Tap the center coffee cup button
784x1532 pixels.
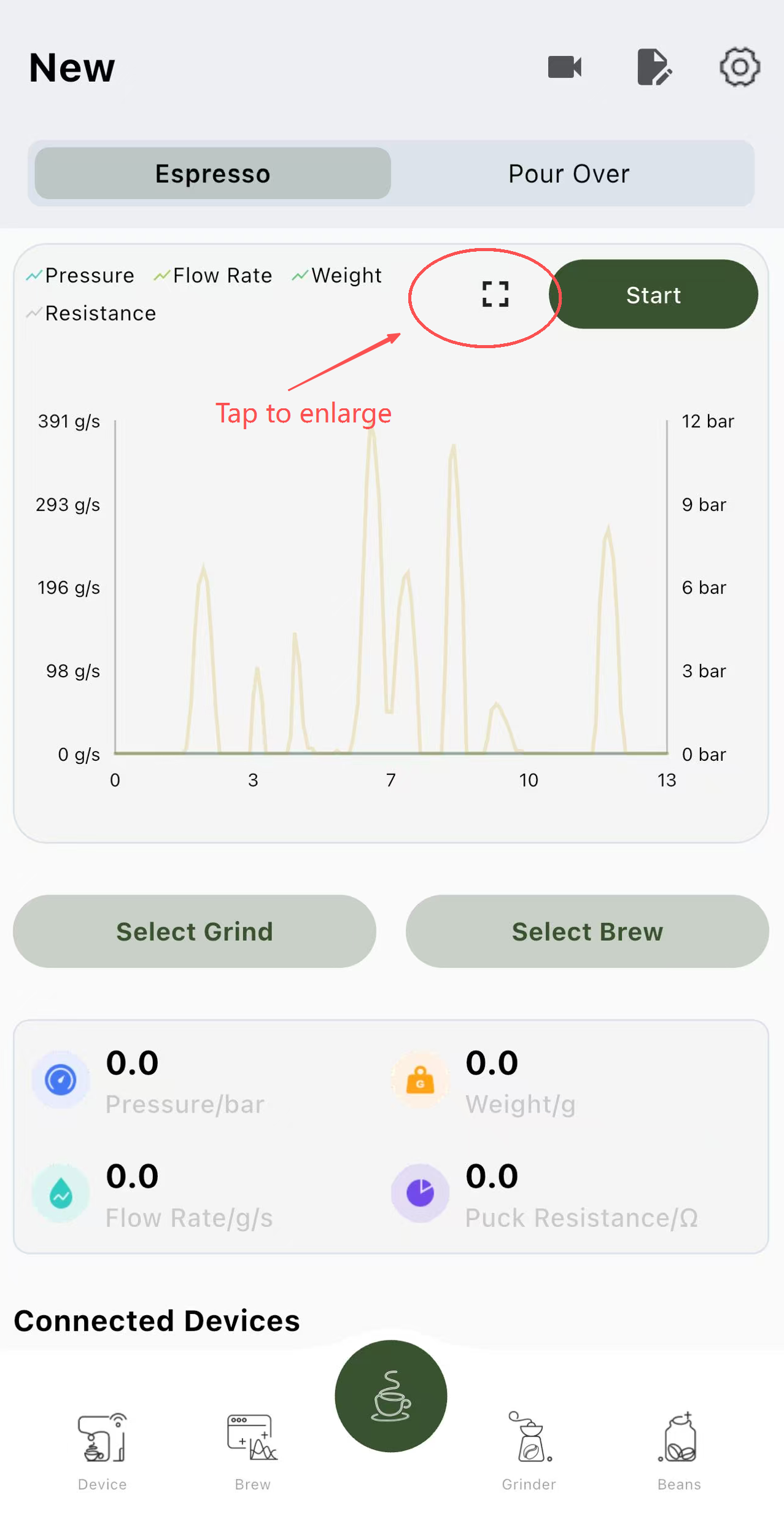pyautogui.click(x=390, y=1396)
